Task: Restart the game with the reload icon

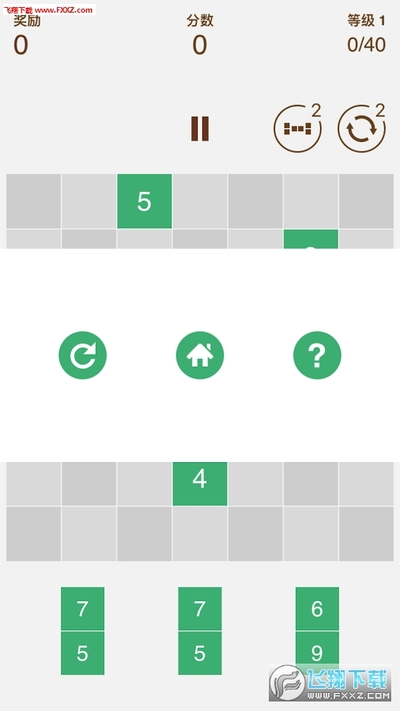Action: pyautogui.click(x=83, y=355)
